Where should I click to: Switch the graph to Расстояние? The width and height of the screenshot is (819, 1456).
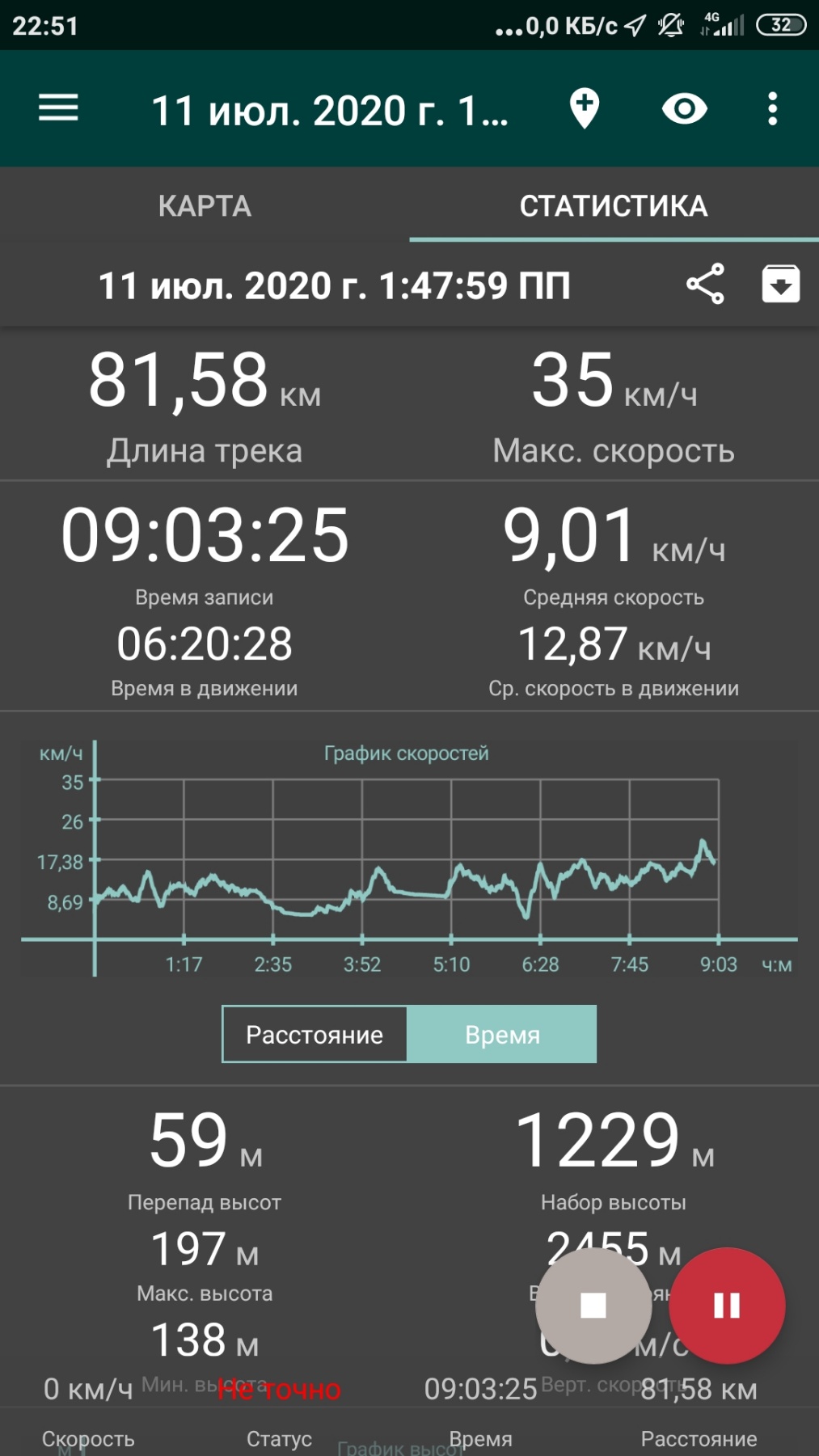pos(315,1035)
